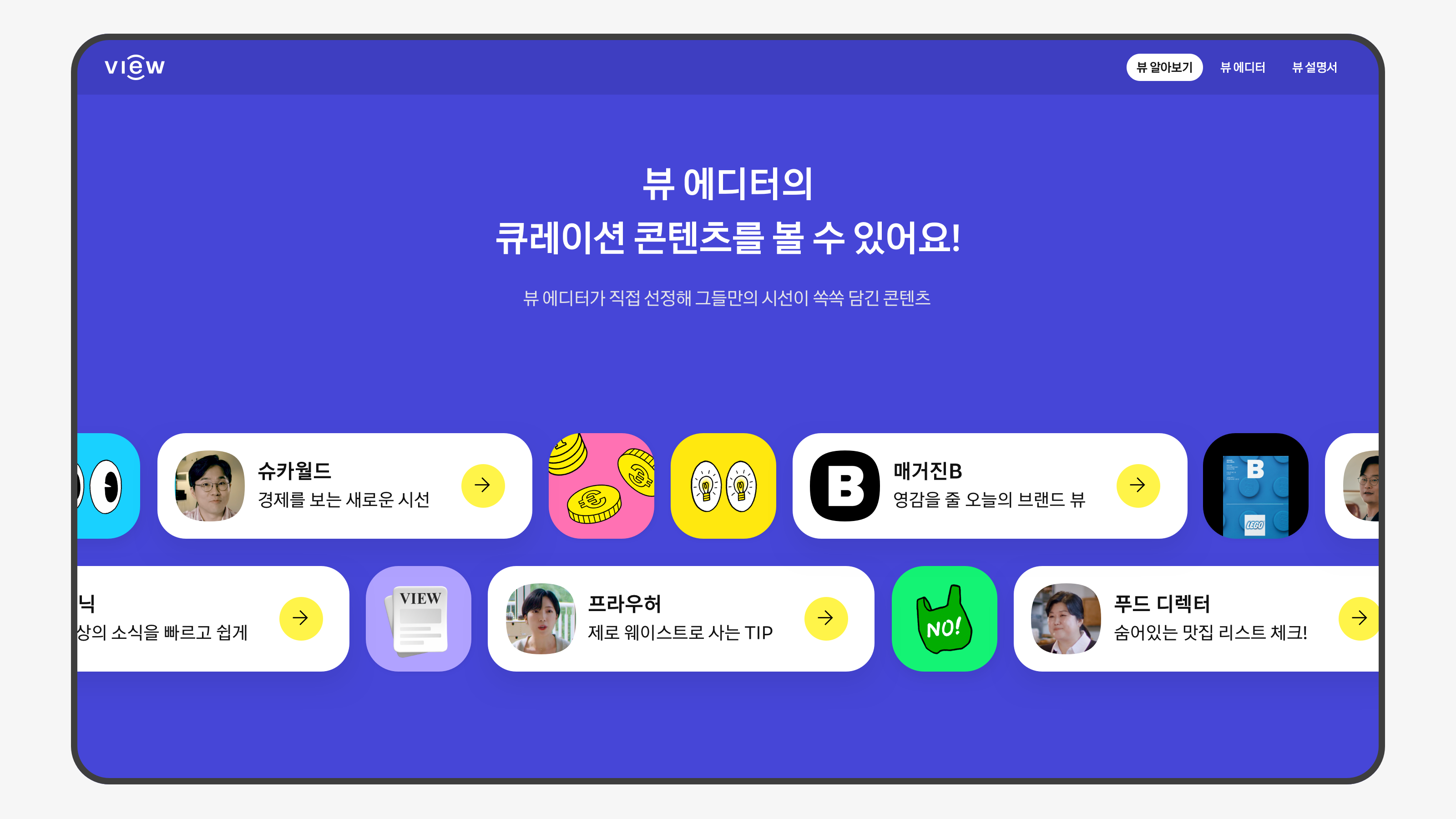The image size is (1456, 819).
Task: Tap the arrow on the 프라우허 card
Action: tap(826, 618)
